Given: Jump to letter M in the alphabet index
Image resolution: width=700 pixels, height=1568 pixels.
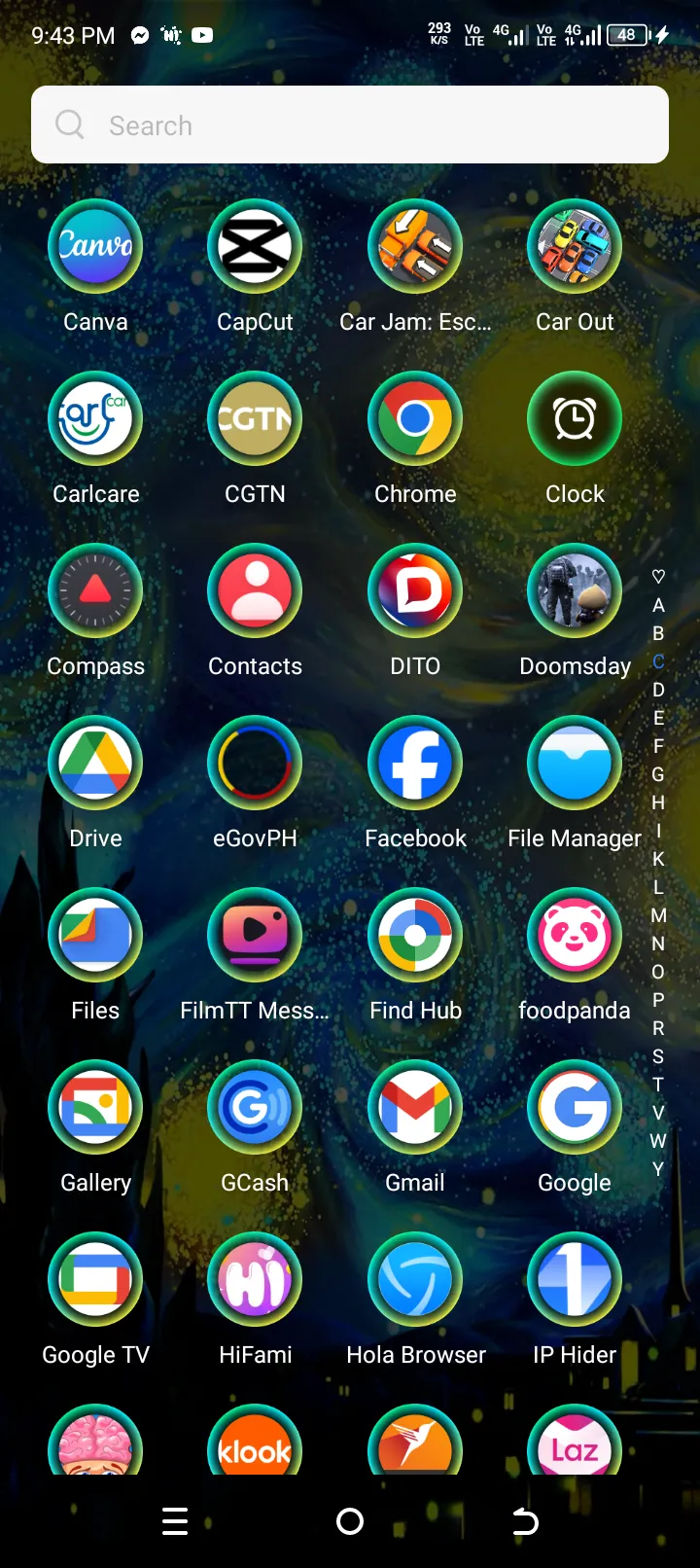Looking at the screenshot, I should point(658,915).
